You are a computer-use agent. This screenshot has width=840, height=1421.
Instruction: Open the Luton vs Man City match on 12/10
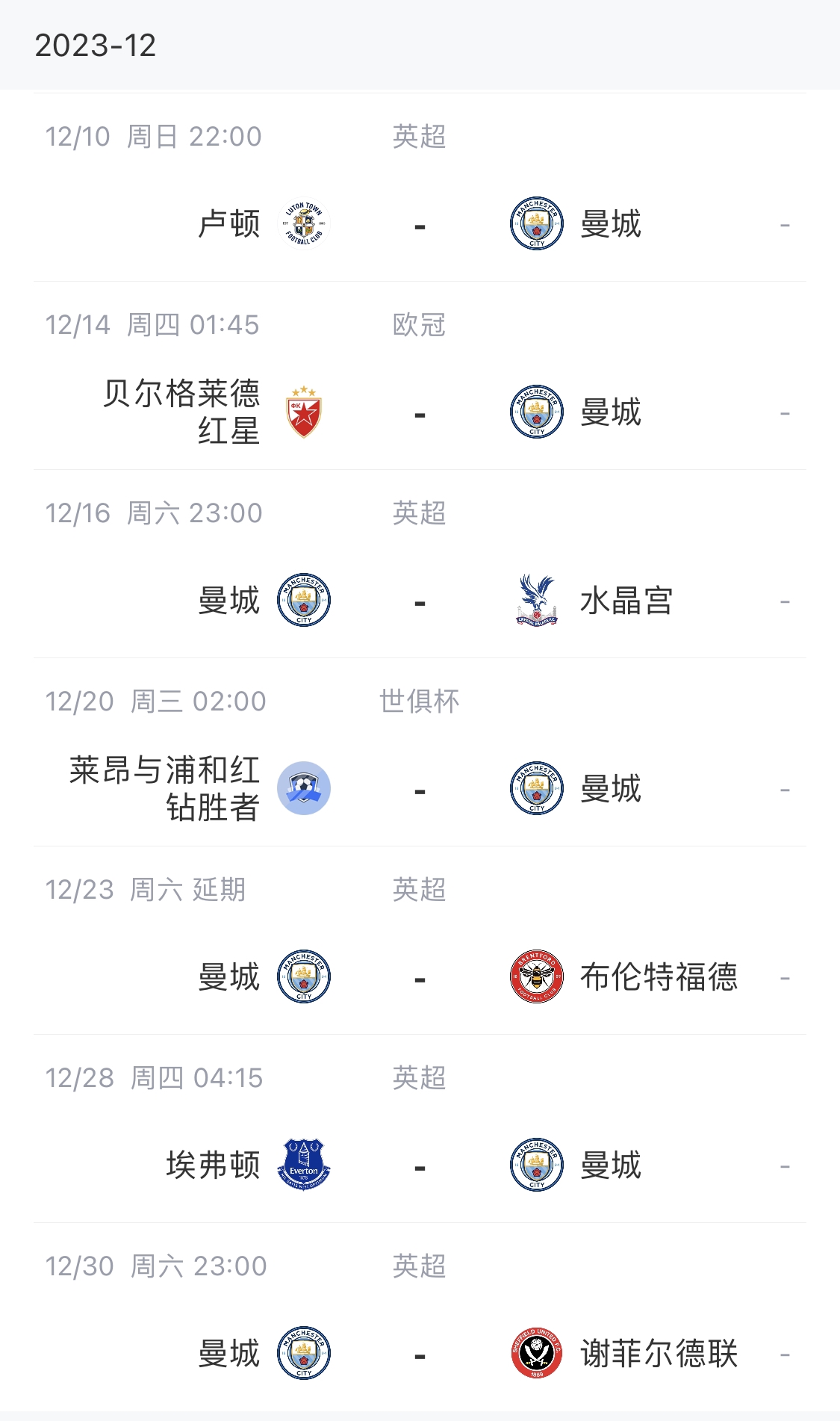(x=420, y=223)
